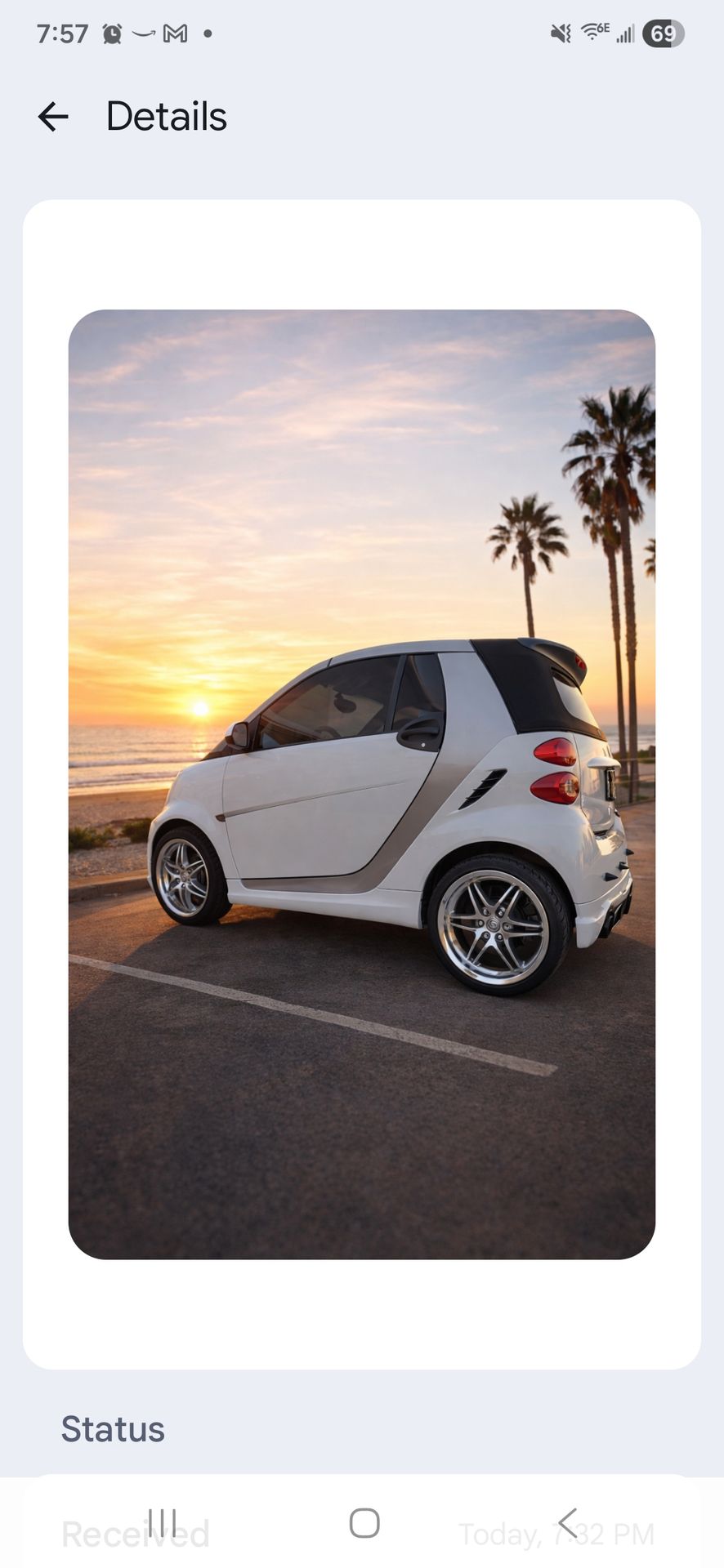Tap the notification dot in the status bar
The height and width of the screenshot is (1568, 724).
(208, 33)
